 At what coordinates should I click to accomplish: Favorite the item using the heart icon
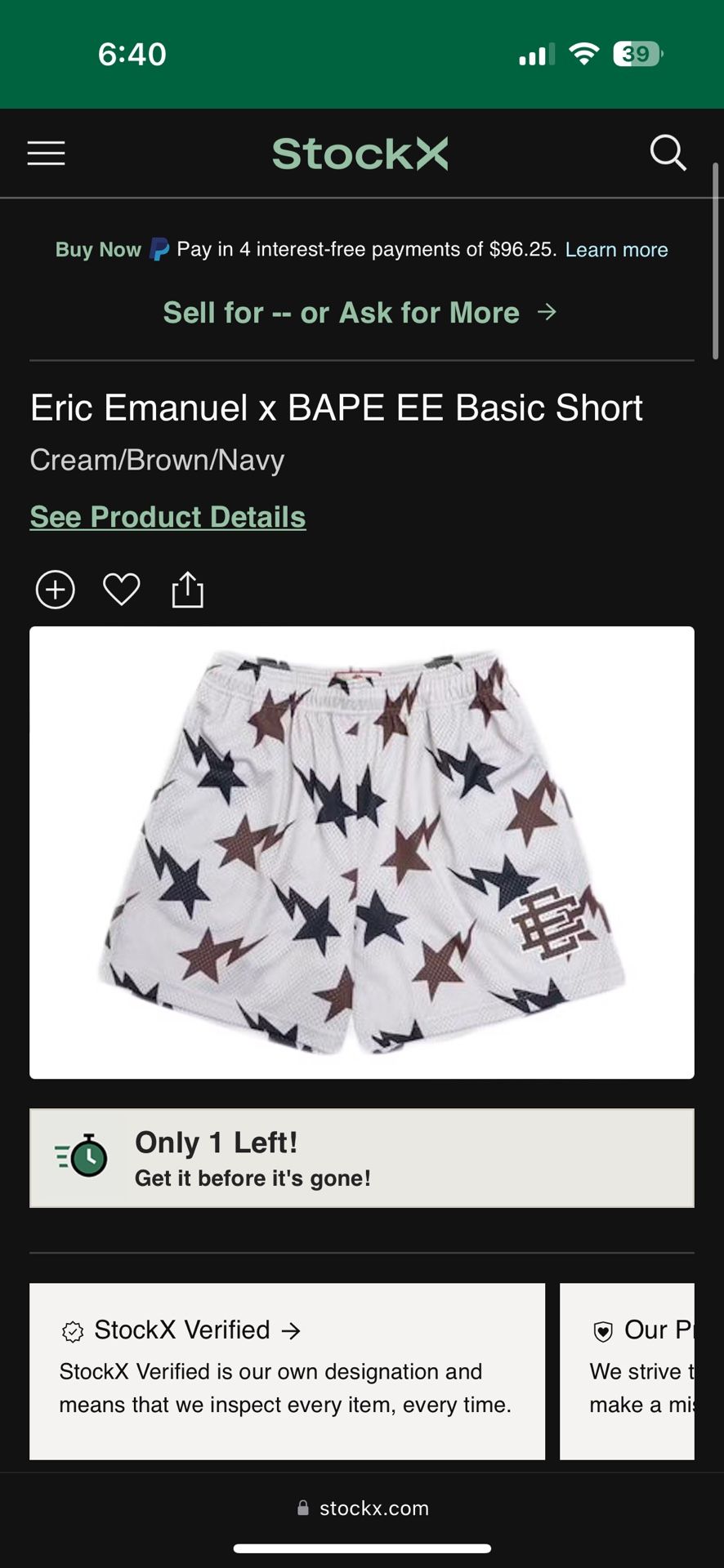coord(121,589)
